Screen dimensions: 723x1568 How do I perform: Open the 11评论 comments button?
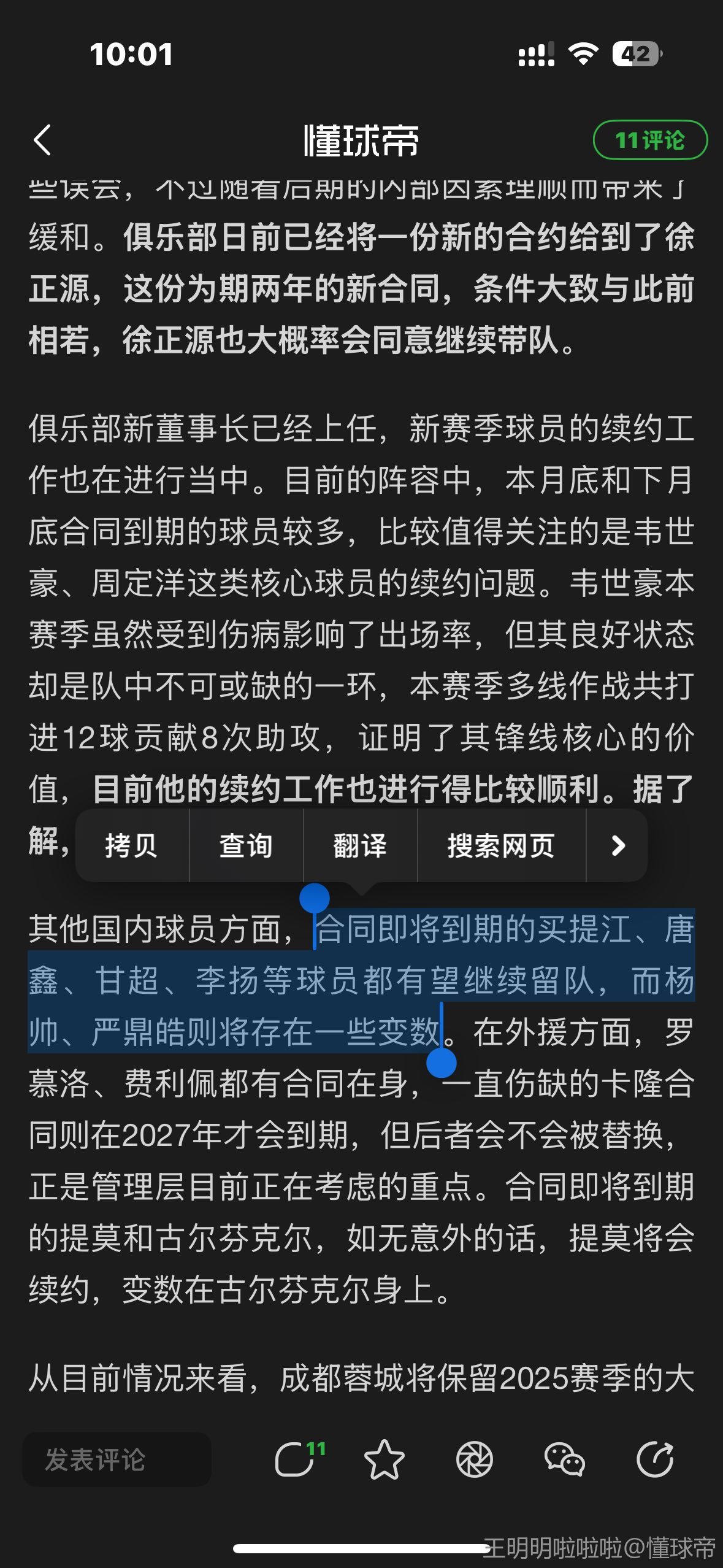click(649, 140)
